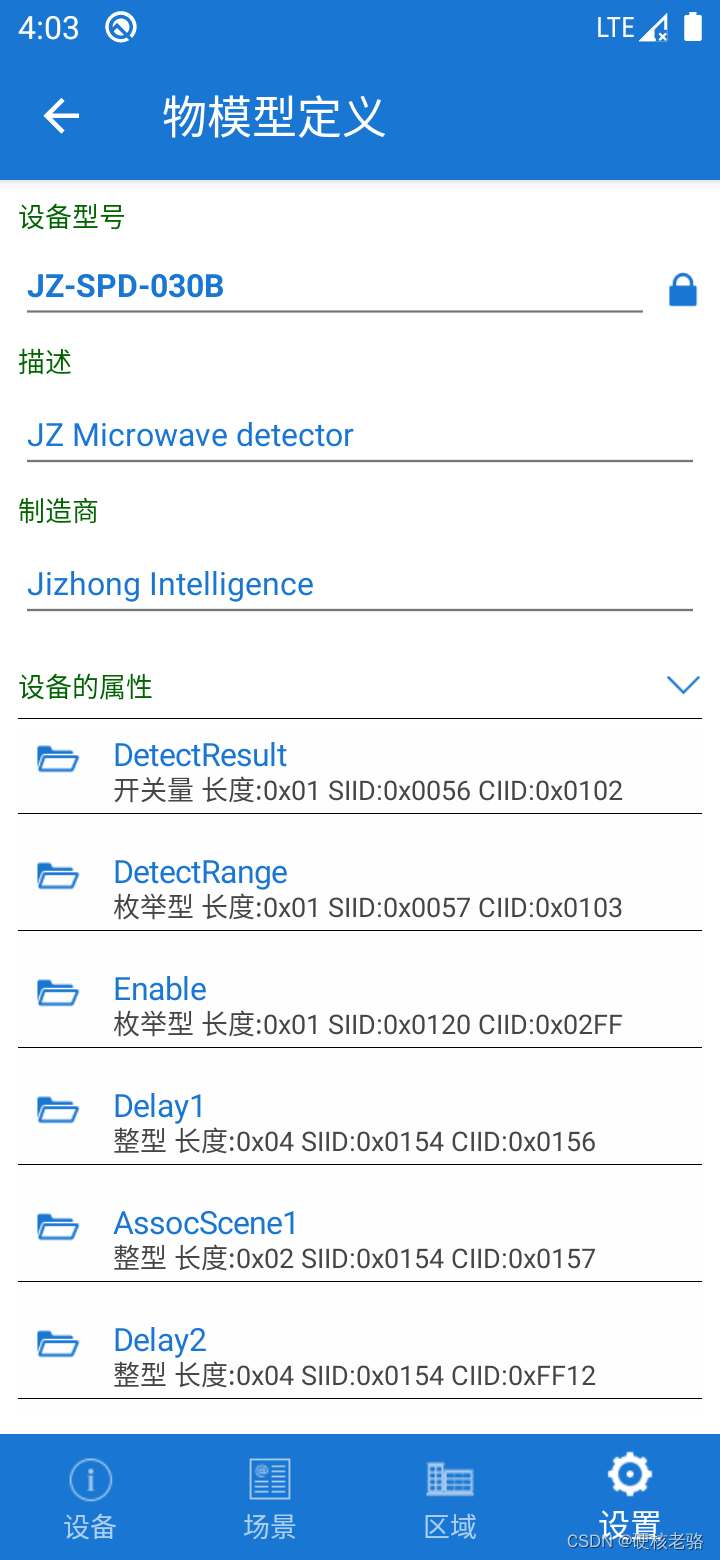Edit the Jizhong Intelligence manufacturer field
This screenshot has width=720, height=1560.
click(359, 585)
